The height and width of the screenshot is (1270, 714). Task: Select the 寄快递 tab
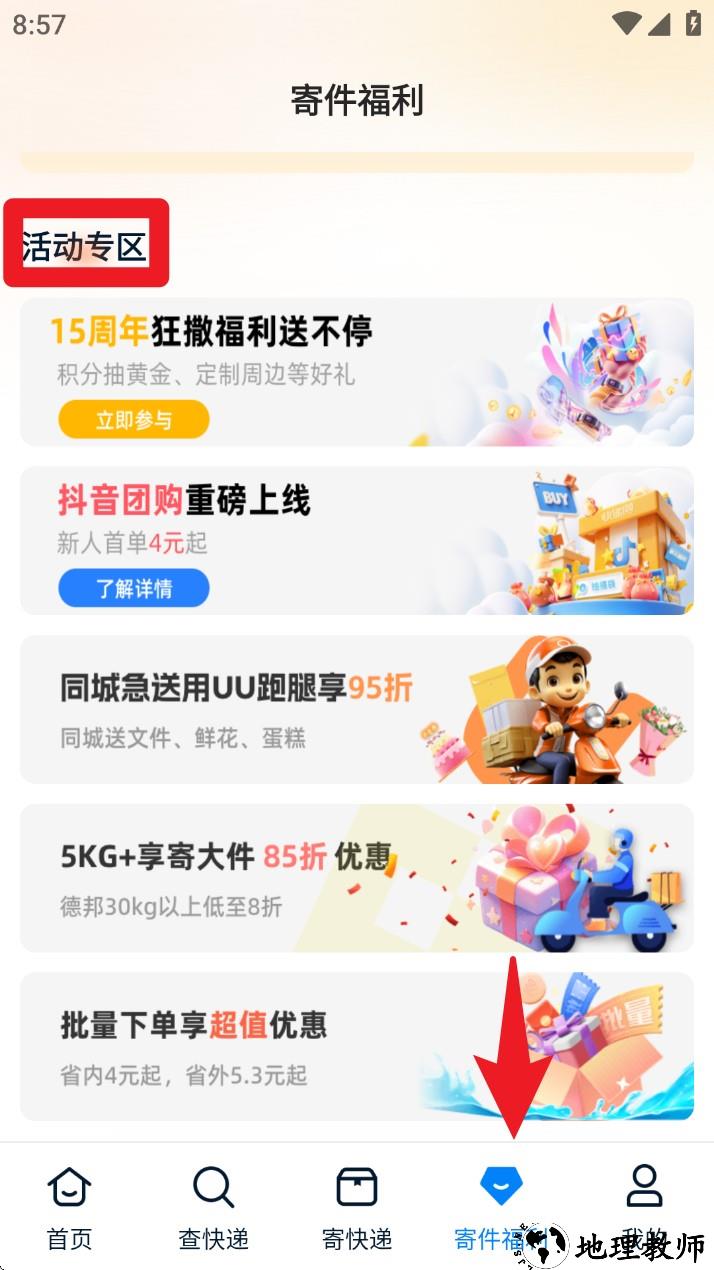(x=356, y=1207)
